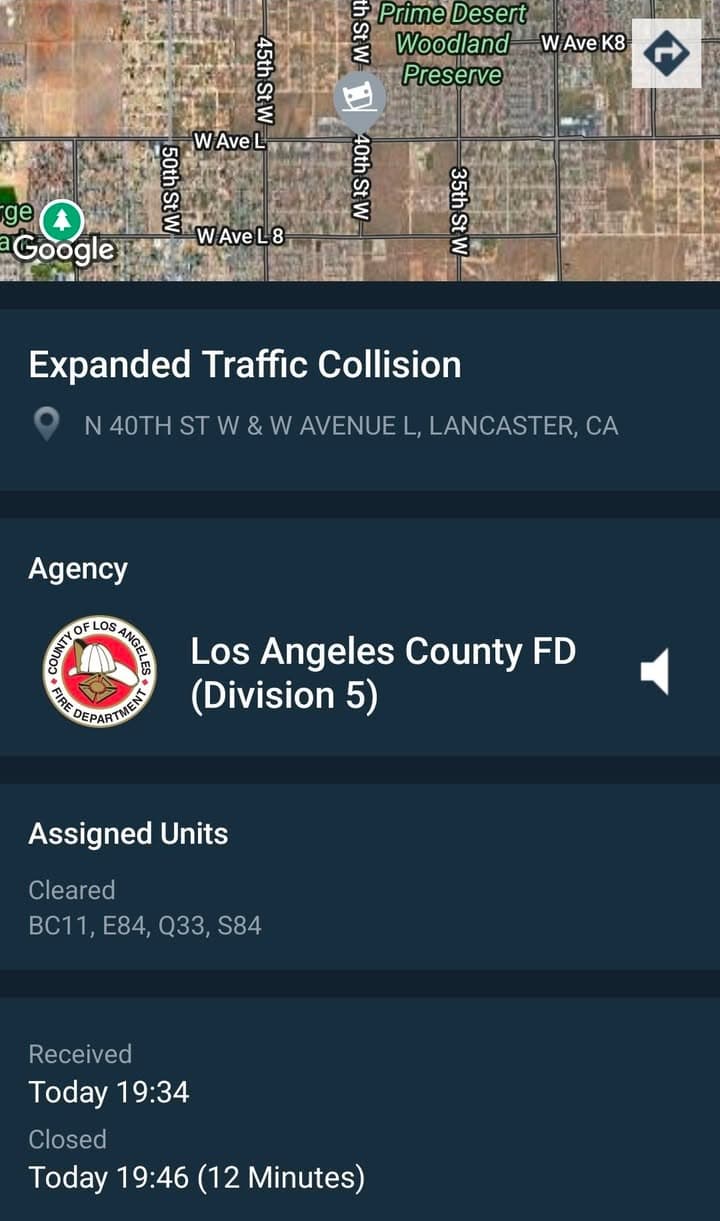Mute the speaker icon for this incident
Viewport: 720px width, 1221px height.
[x=655, y=671]
